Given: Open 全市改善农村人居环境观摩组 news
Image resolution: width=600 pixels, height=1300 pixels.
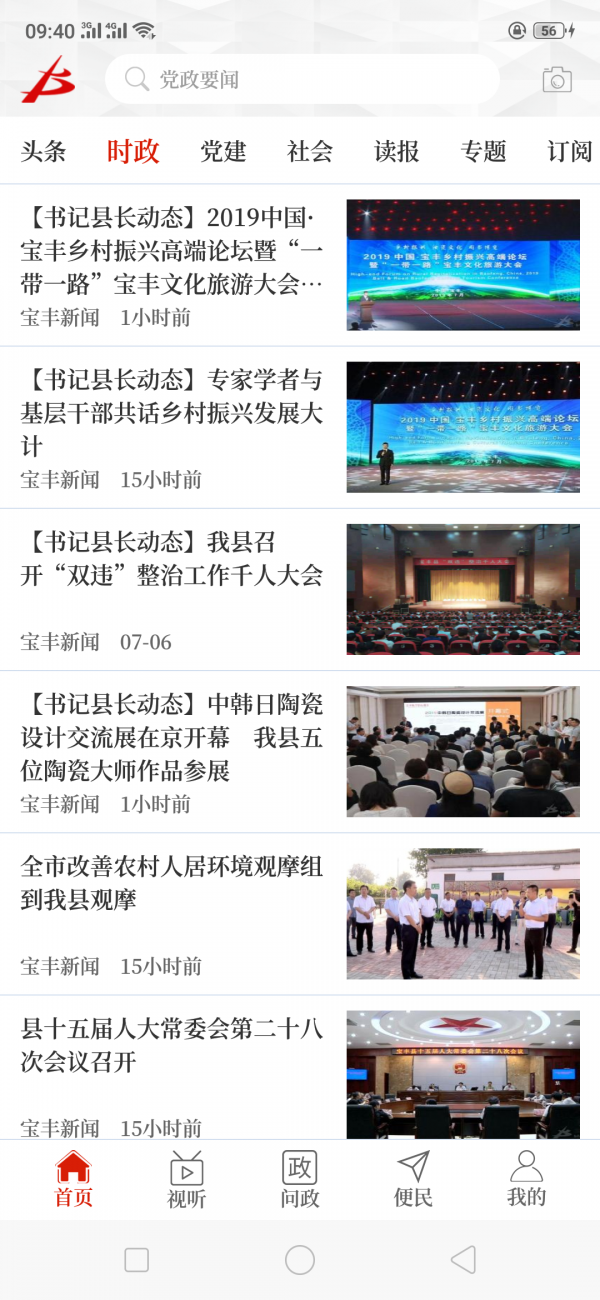Looking at the screenshot, I should pos(172,884).
